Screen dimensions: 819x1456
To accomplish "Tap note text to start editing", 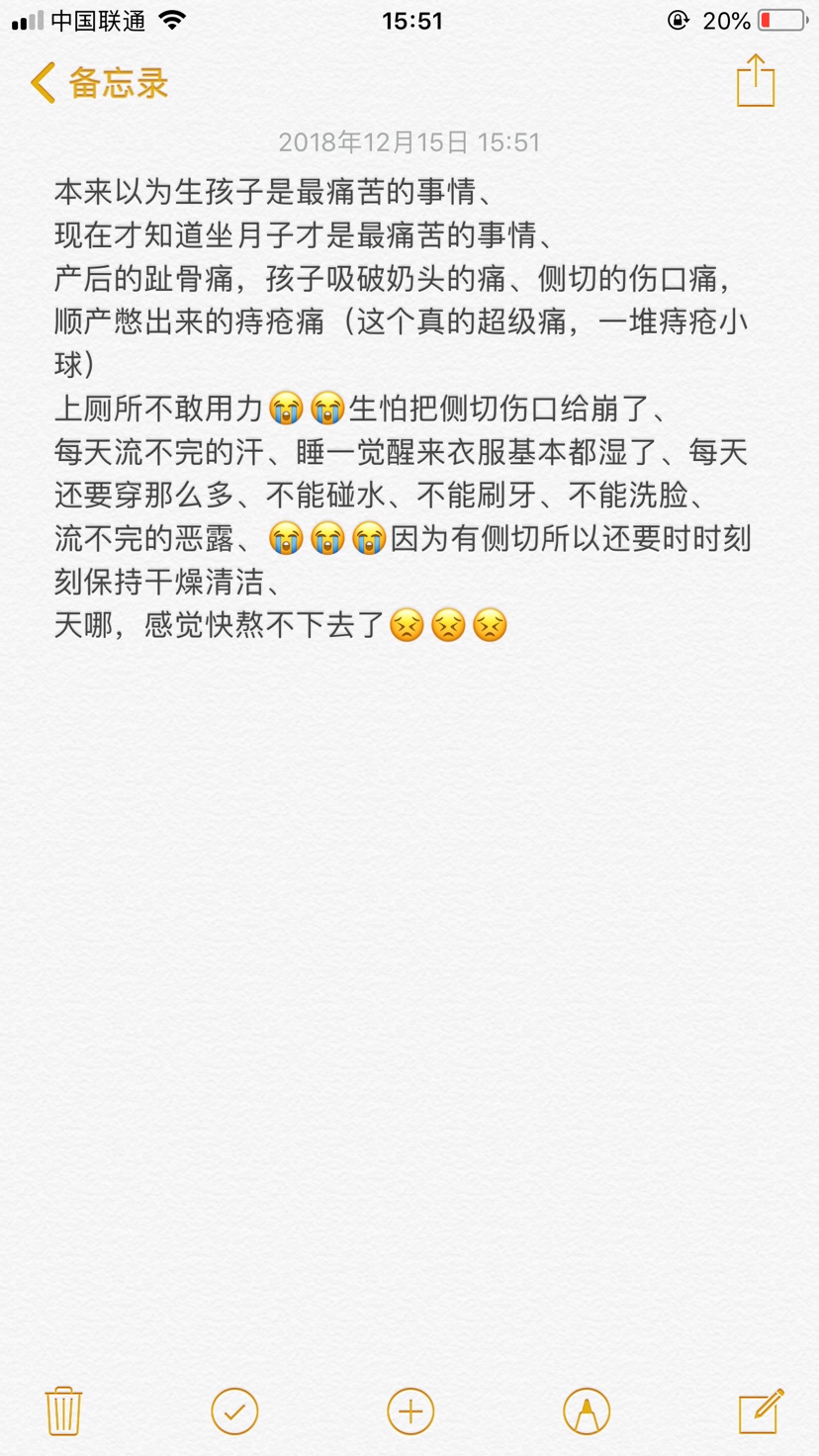I will click(404, 406).
